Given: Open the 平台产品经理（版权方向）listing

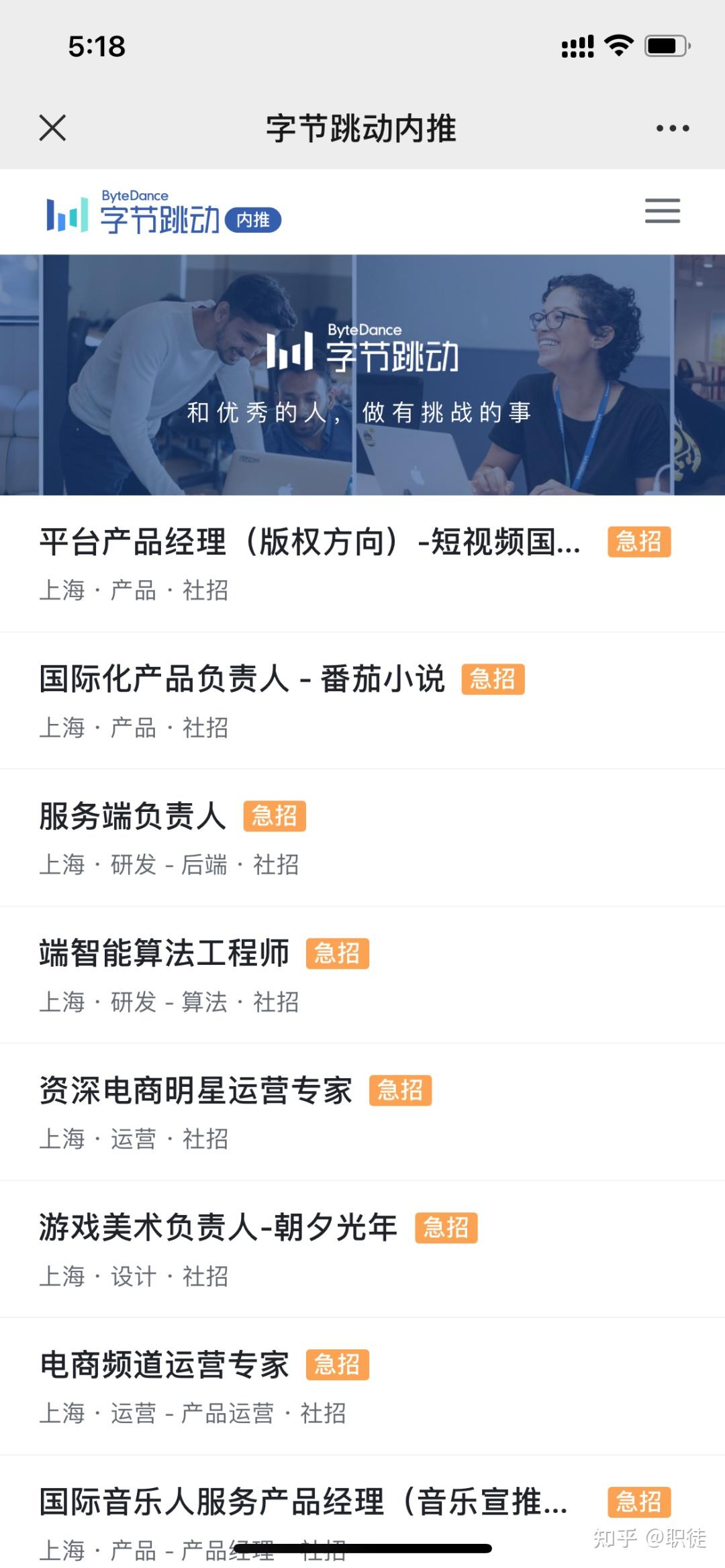Looking at the screenshot, I should 309,543.
